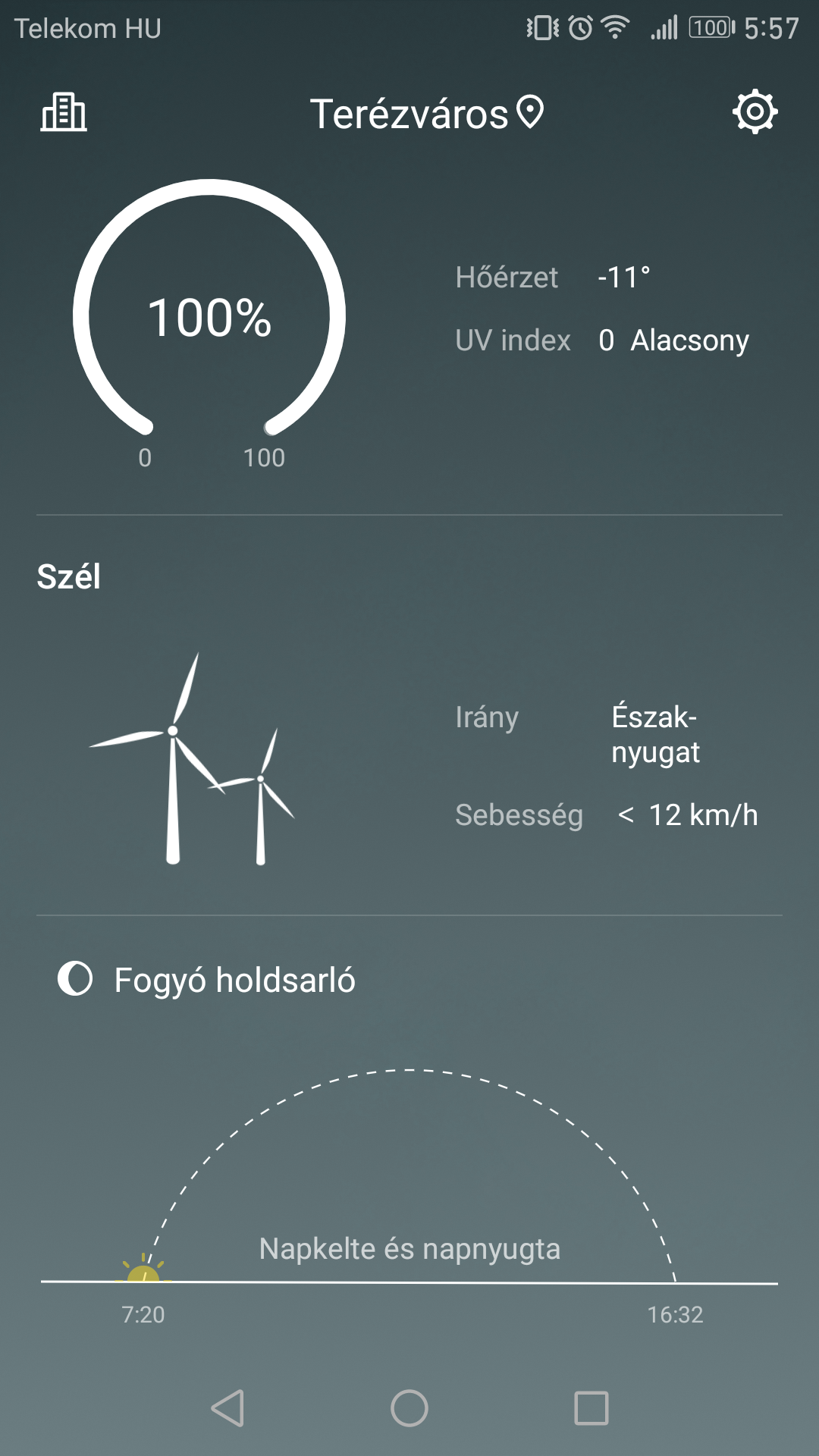Viewport: 819px width, 1456px height.
Task: Open weather settings gear
Action: 755,112
